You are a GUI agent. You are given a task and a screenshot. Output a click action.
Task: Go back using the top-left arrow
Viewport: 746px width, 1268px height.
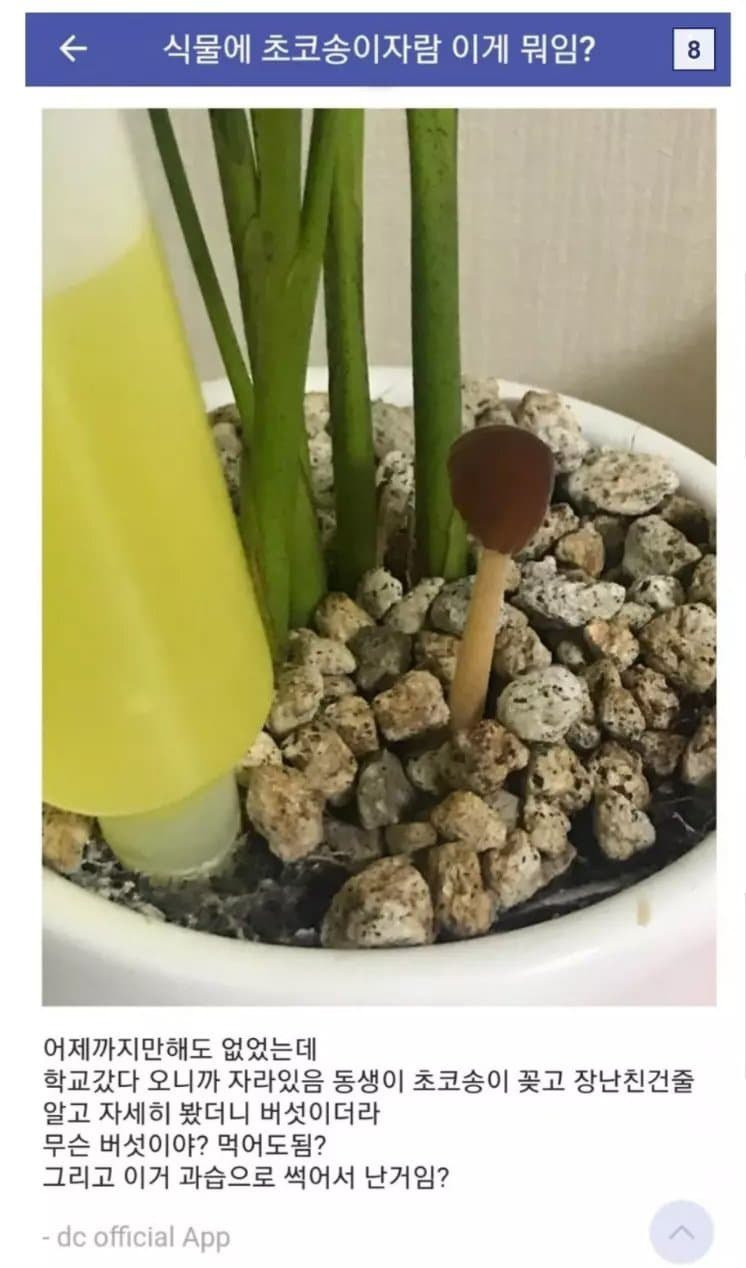[73, 49]
